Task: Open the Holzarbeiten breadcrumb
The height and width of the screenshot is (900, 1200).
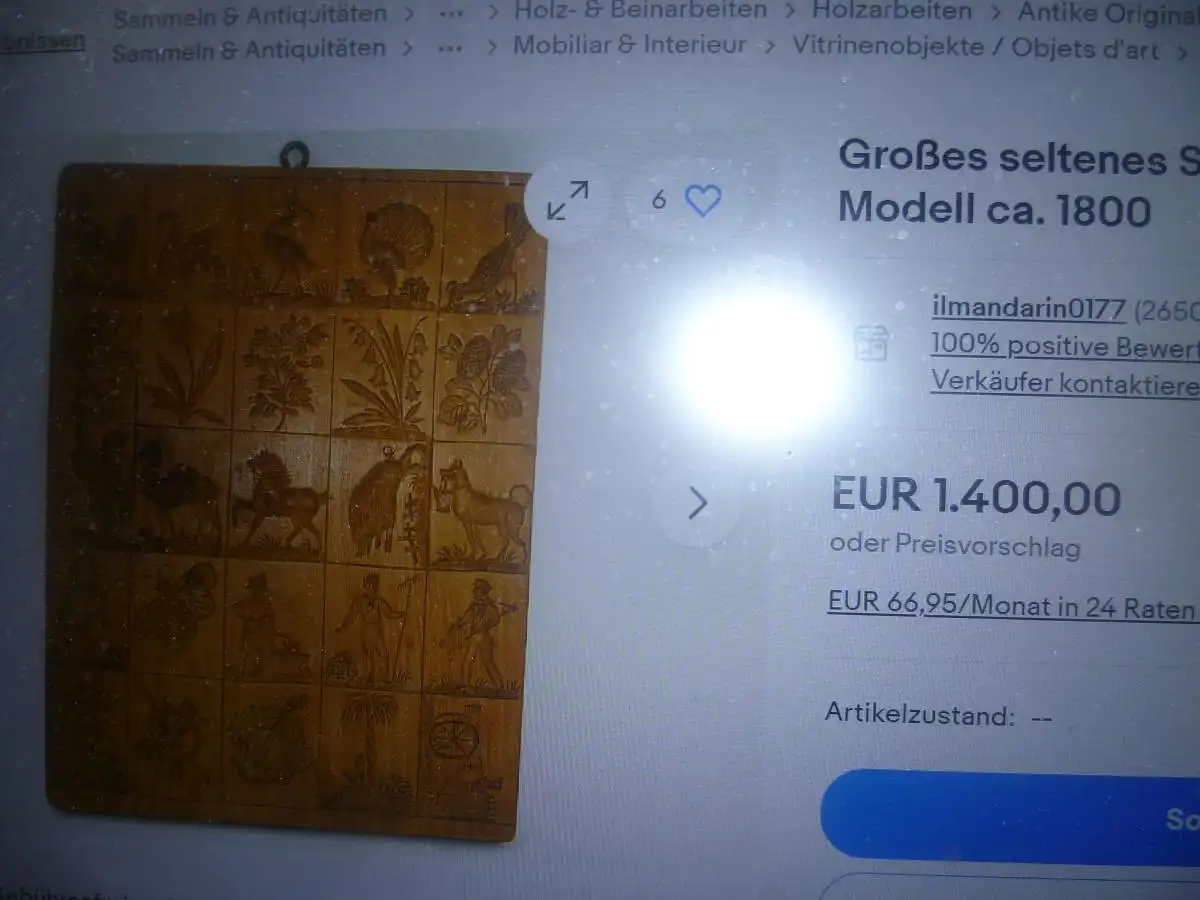Action: pyautogui.click(x=891, y=12)
